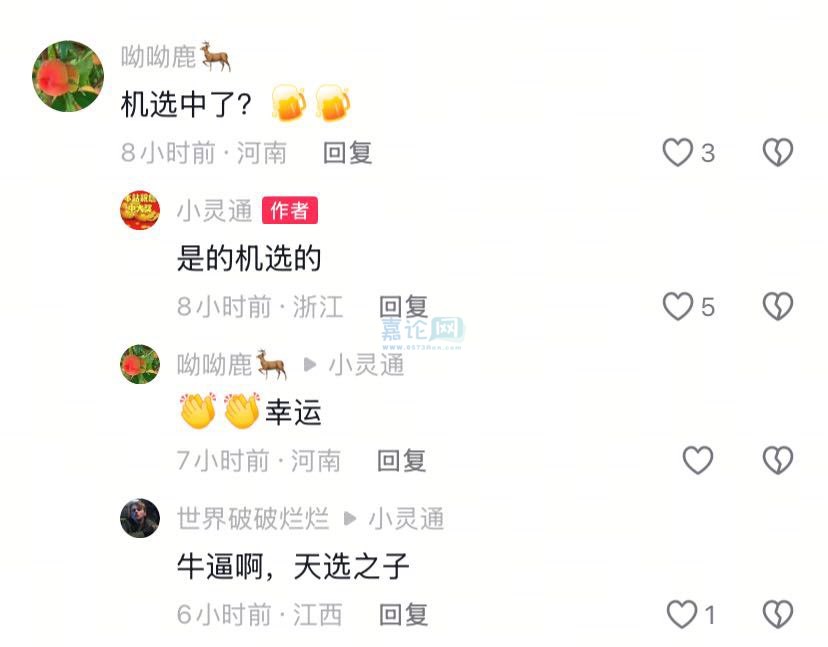Open 呦呦鹿's avatar on the top comment
The height and width of the screenshot is (647, 828).
[x=68, y=76]
